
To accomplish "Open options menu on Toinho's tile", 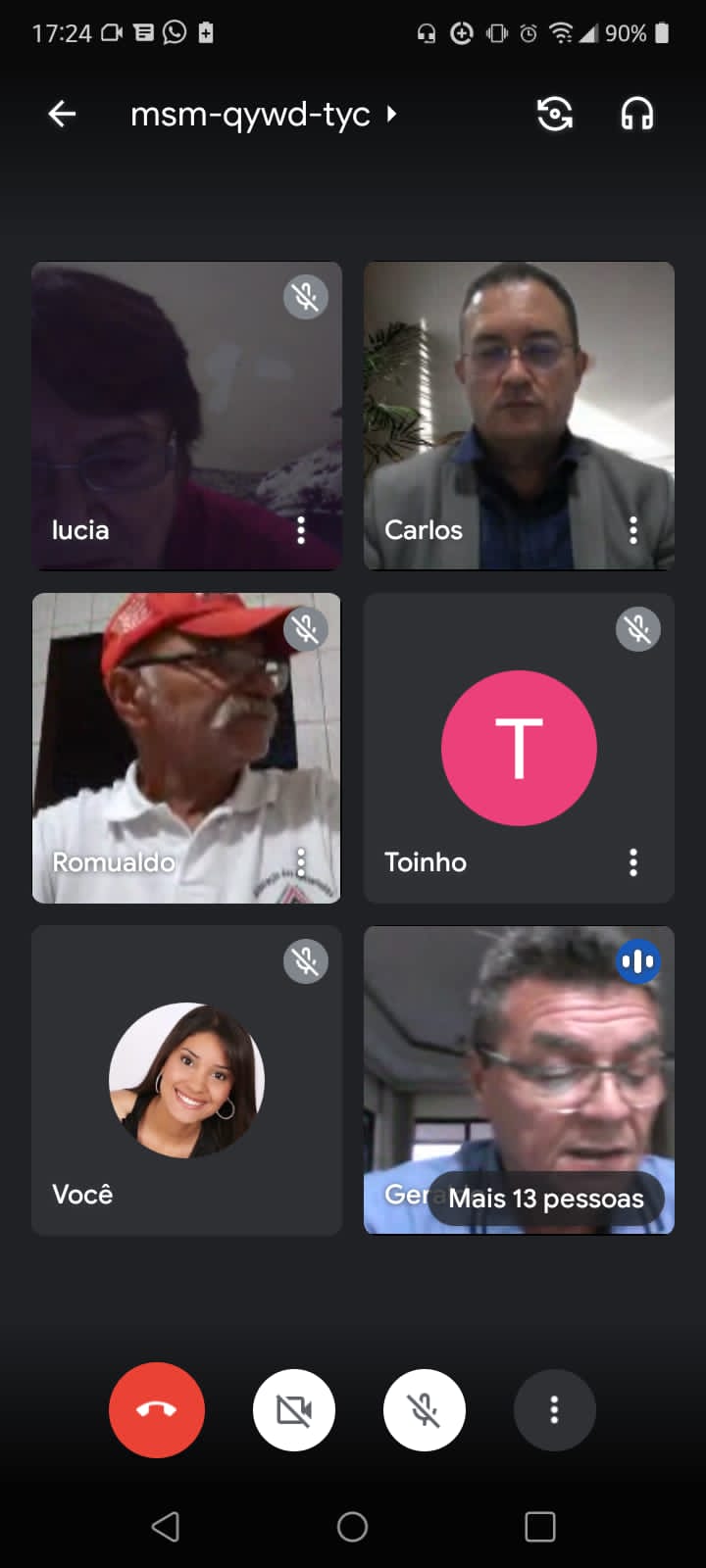I will coord(633,862).
